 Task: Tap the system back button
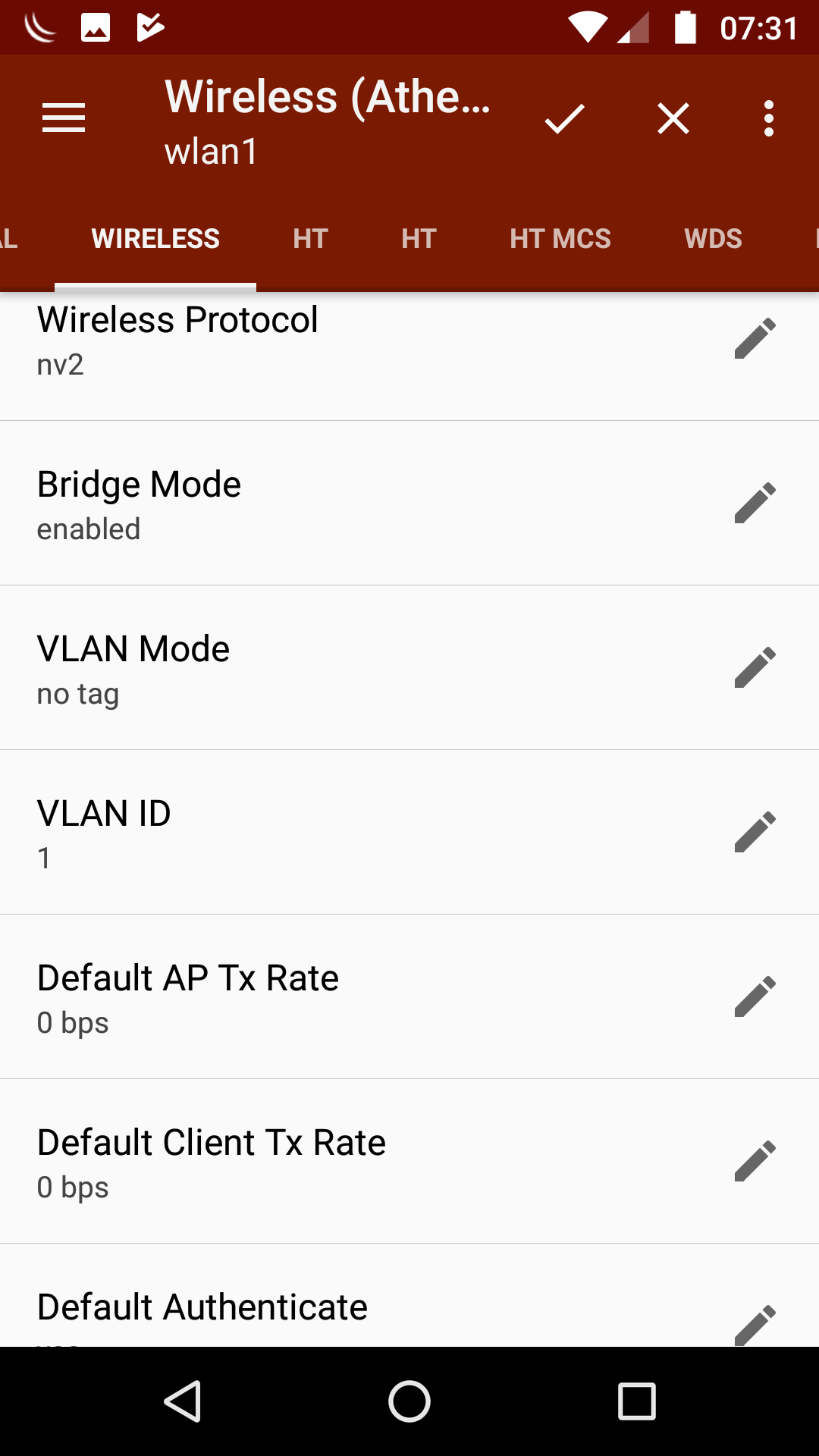183,1401
